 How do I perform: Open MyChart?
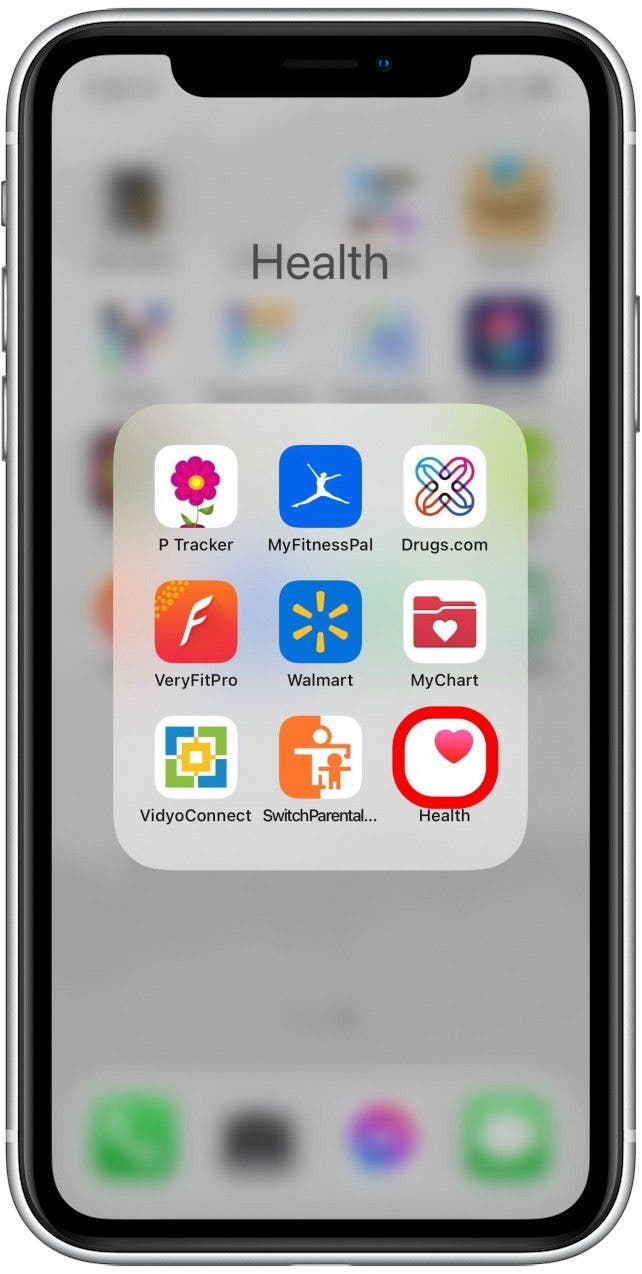click(x=444, y=621)
